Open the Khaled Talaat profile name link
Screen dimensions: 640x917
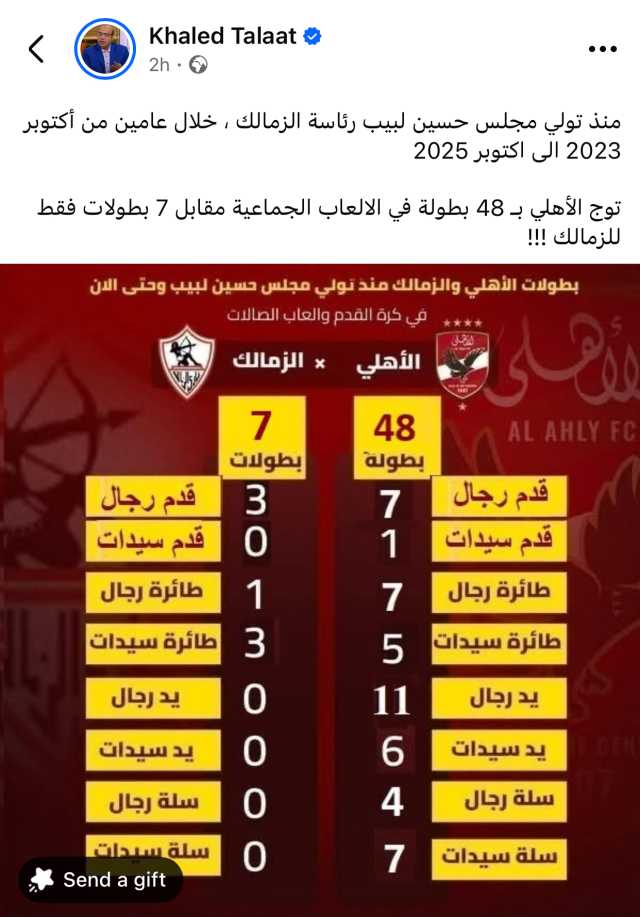click(x=222, y=36)
